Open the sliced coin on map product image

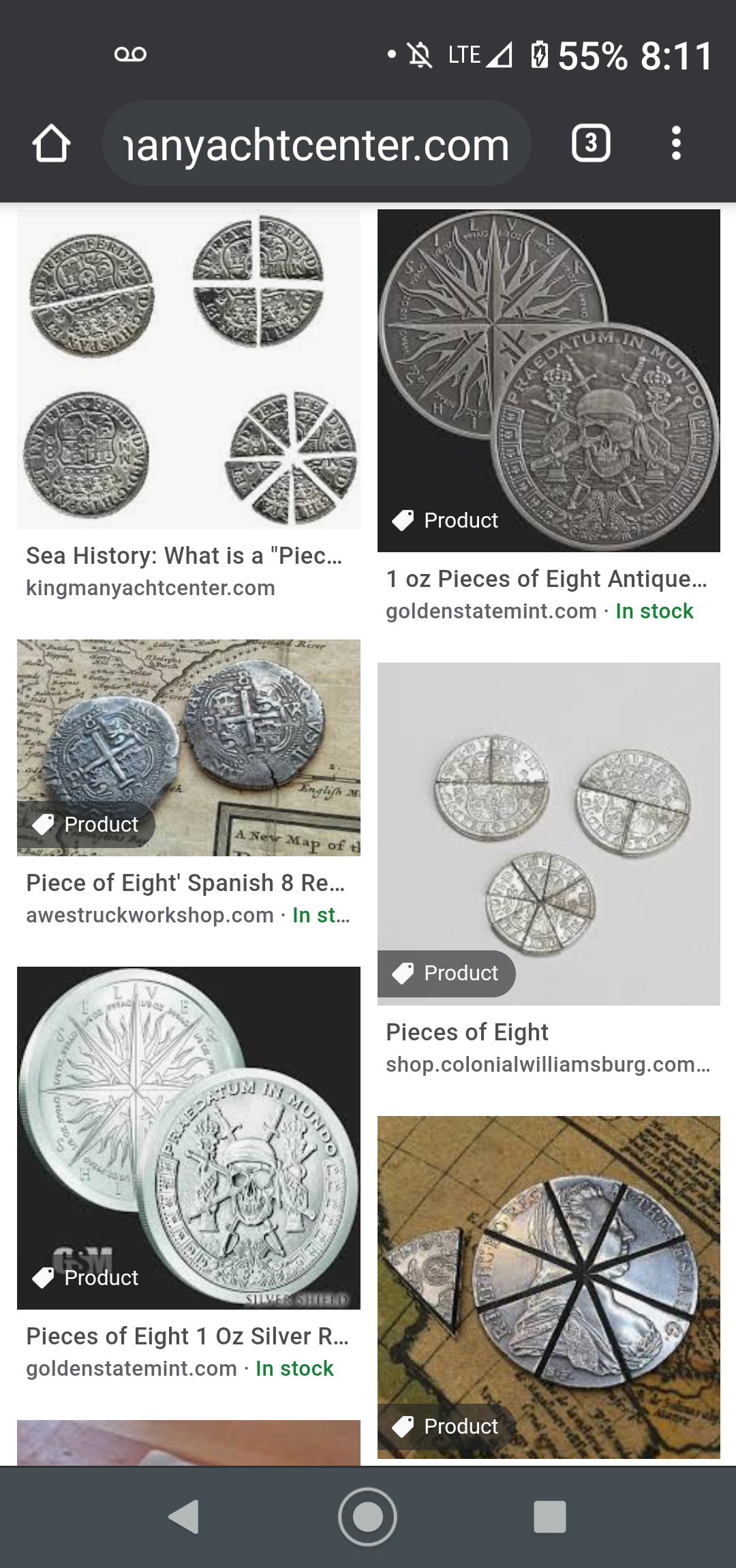(x=549, y=1286)
